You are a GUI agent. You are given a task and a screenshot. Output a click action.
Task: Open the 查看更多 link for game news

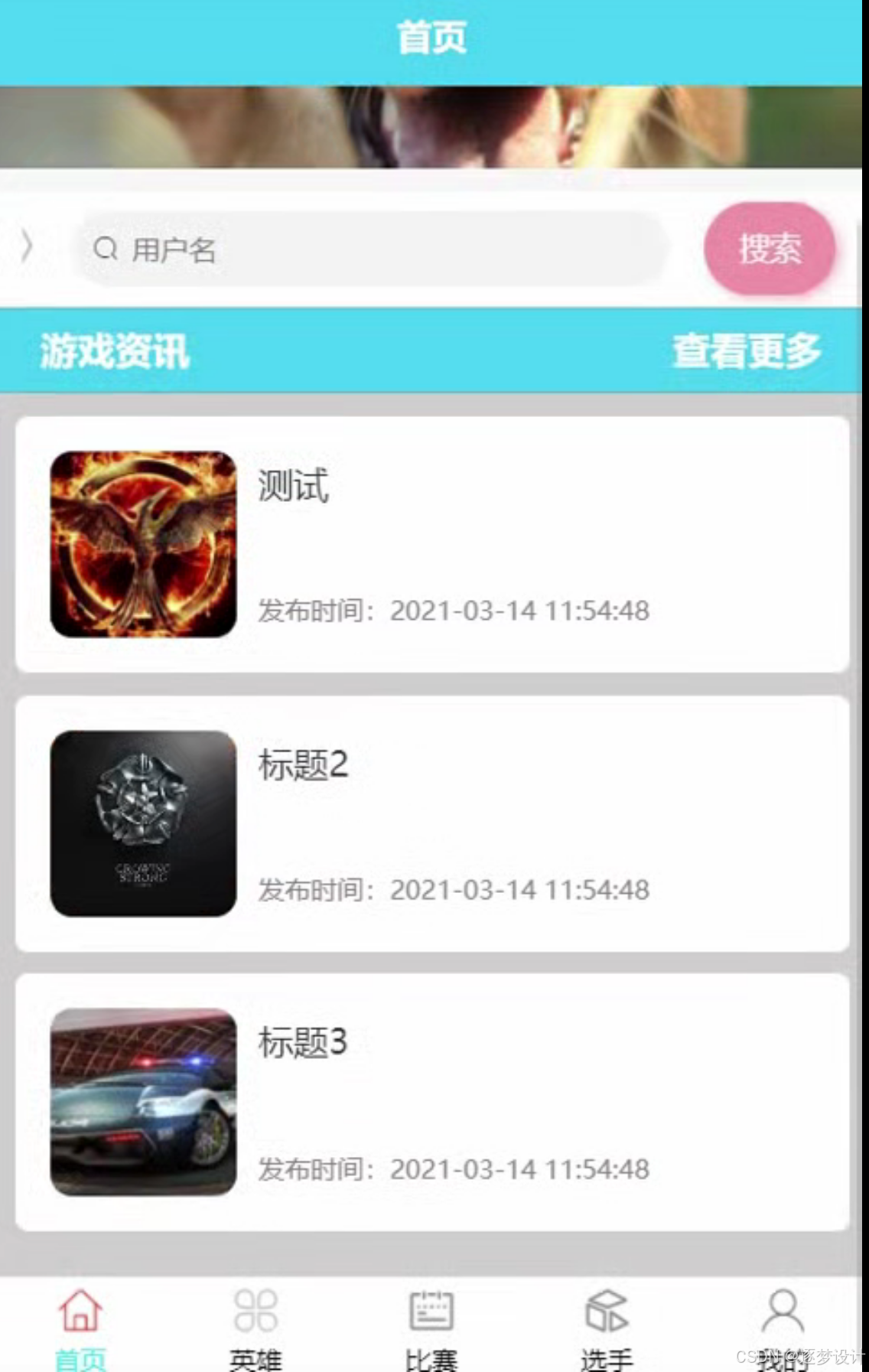(x=746, y=352)
